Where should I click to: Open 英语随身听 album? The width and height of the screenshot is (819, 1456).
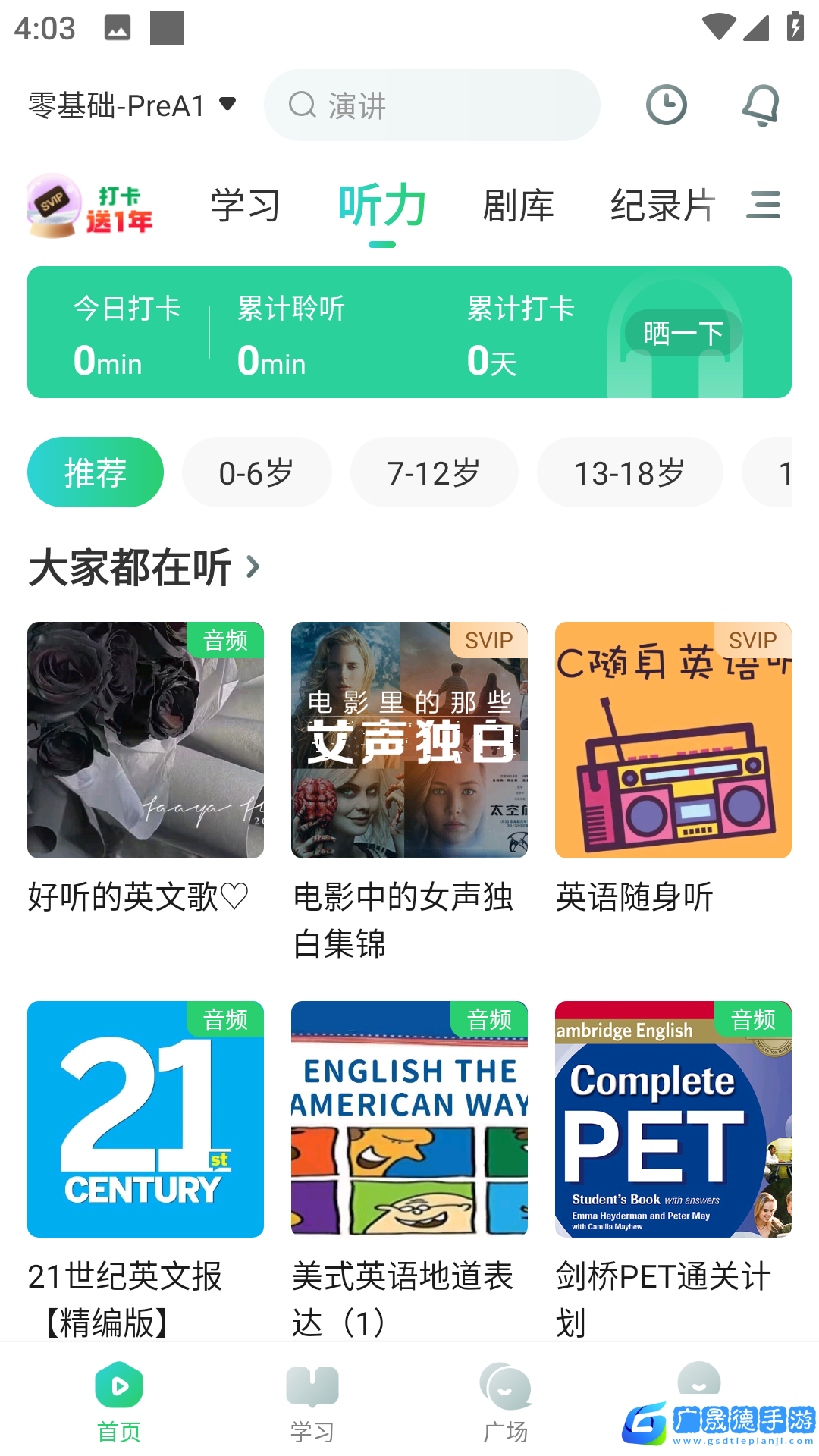[x=673, y=740]
